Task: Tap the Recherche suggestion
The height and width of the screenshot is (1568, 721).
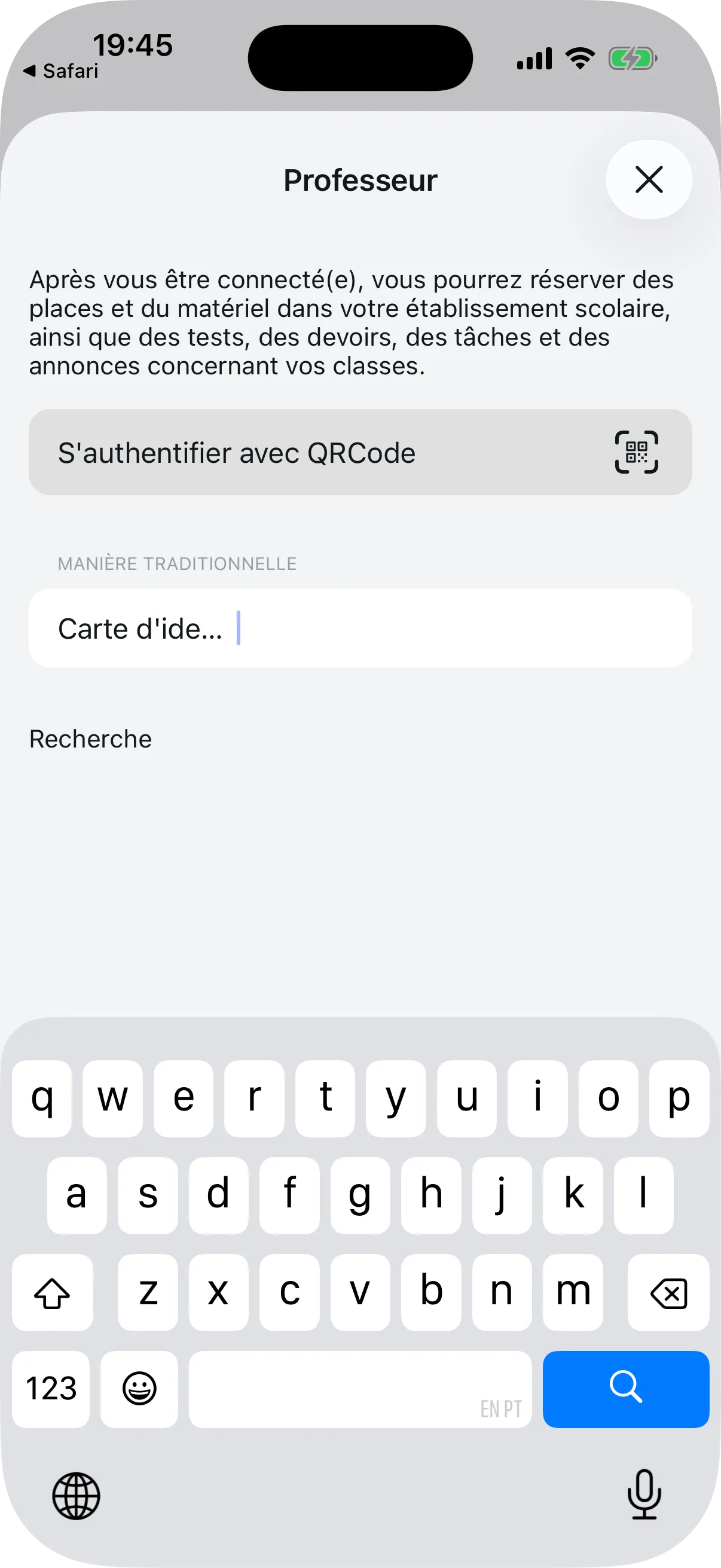Action: 91,739
